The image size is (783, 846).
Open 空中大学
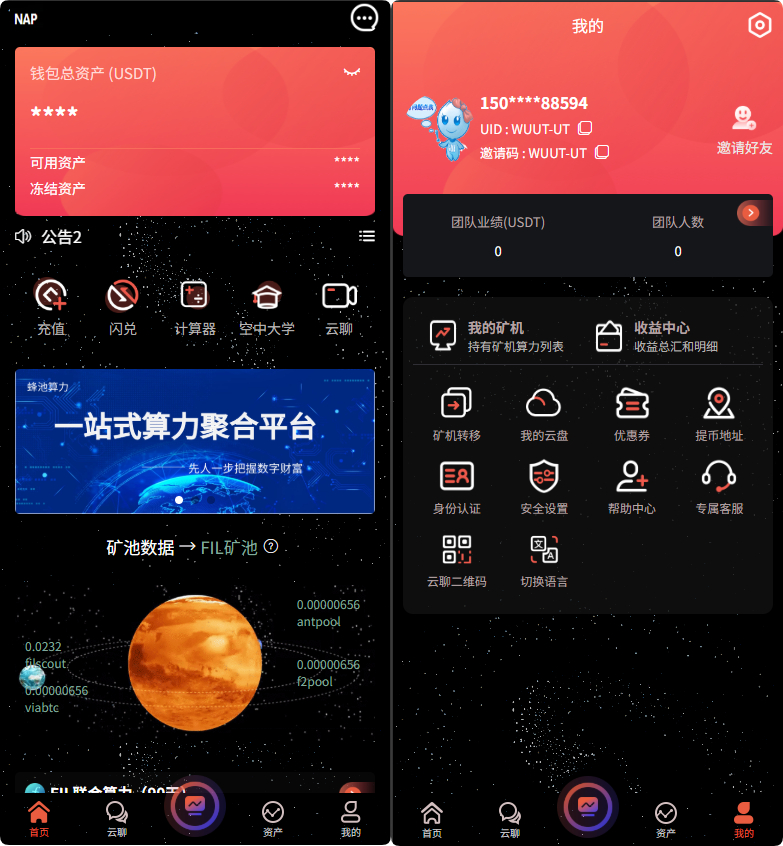coord(266,306)
